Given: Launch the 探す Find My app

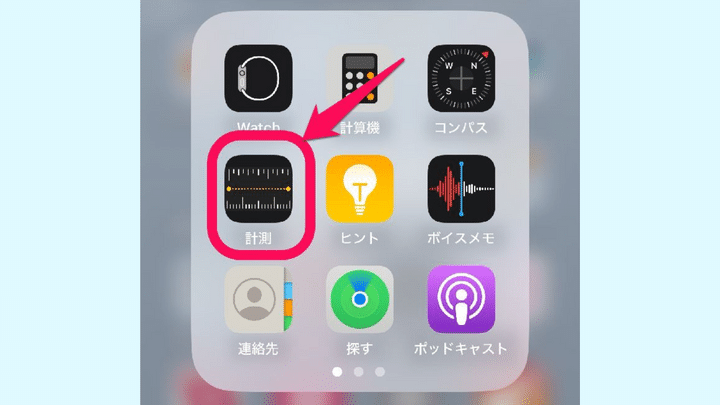Looking at the screenshot, I should (x=359, y=298).
